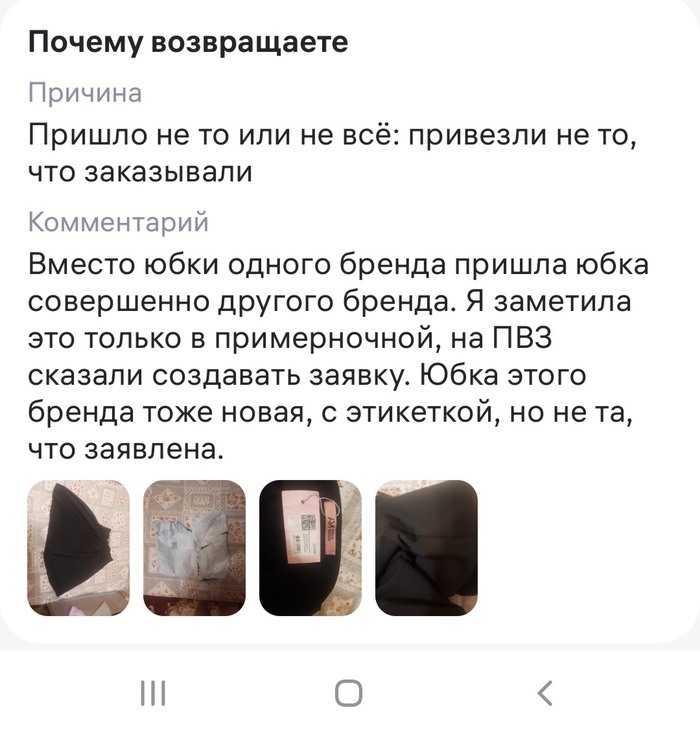View the second photo showing the packaging
Screen dimensions: 700x732
[x=194, y=547]
